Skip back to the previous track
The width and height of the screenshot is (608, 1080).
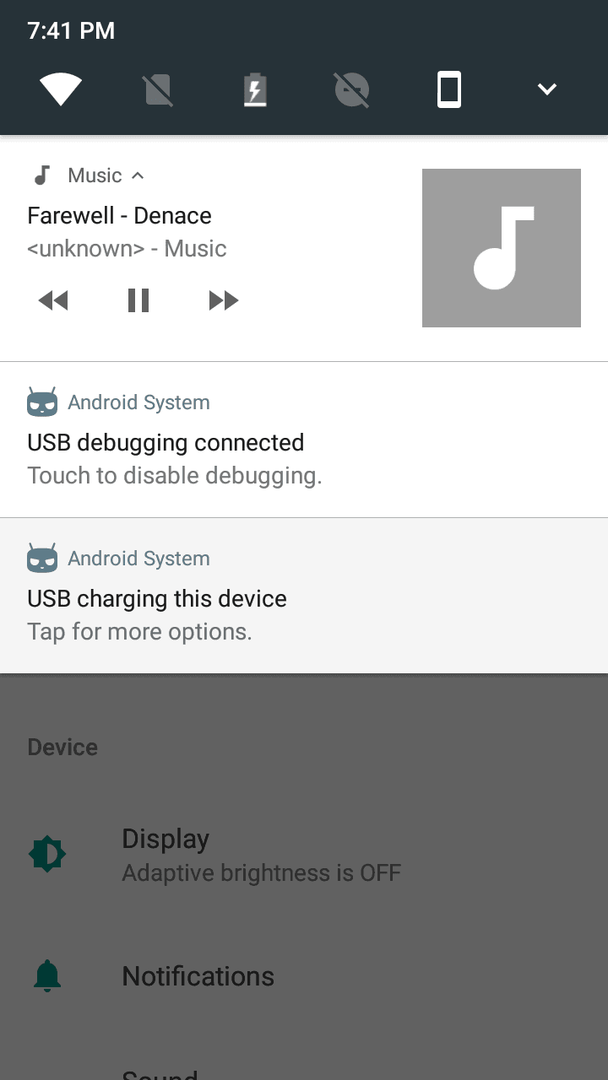click(53, 300)
